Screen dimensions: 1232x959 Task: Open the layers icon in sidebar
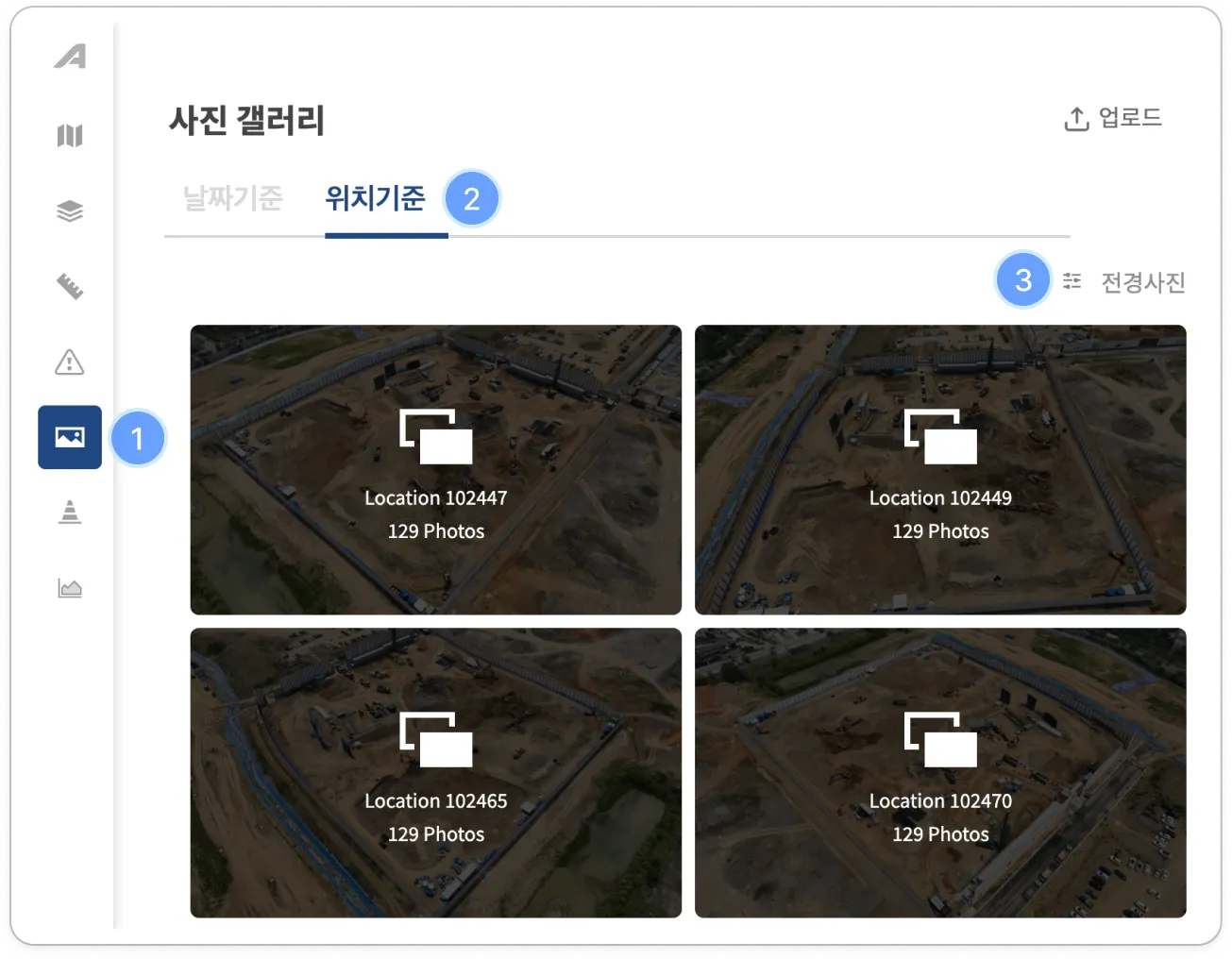tap(70, 211)
